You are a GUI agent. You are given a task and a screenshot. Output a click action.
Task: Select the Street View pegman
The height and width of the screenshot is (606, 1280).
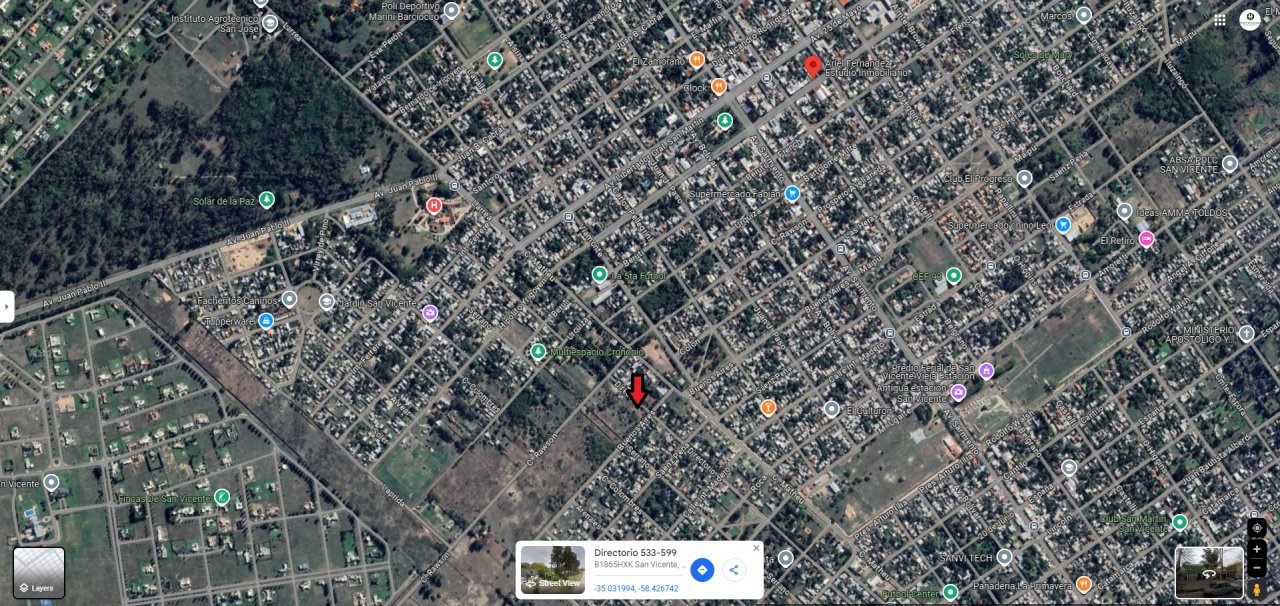1257,591
